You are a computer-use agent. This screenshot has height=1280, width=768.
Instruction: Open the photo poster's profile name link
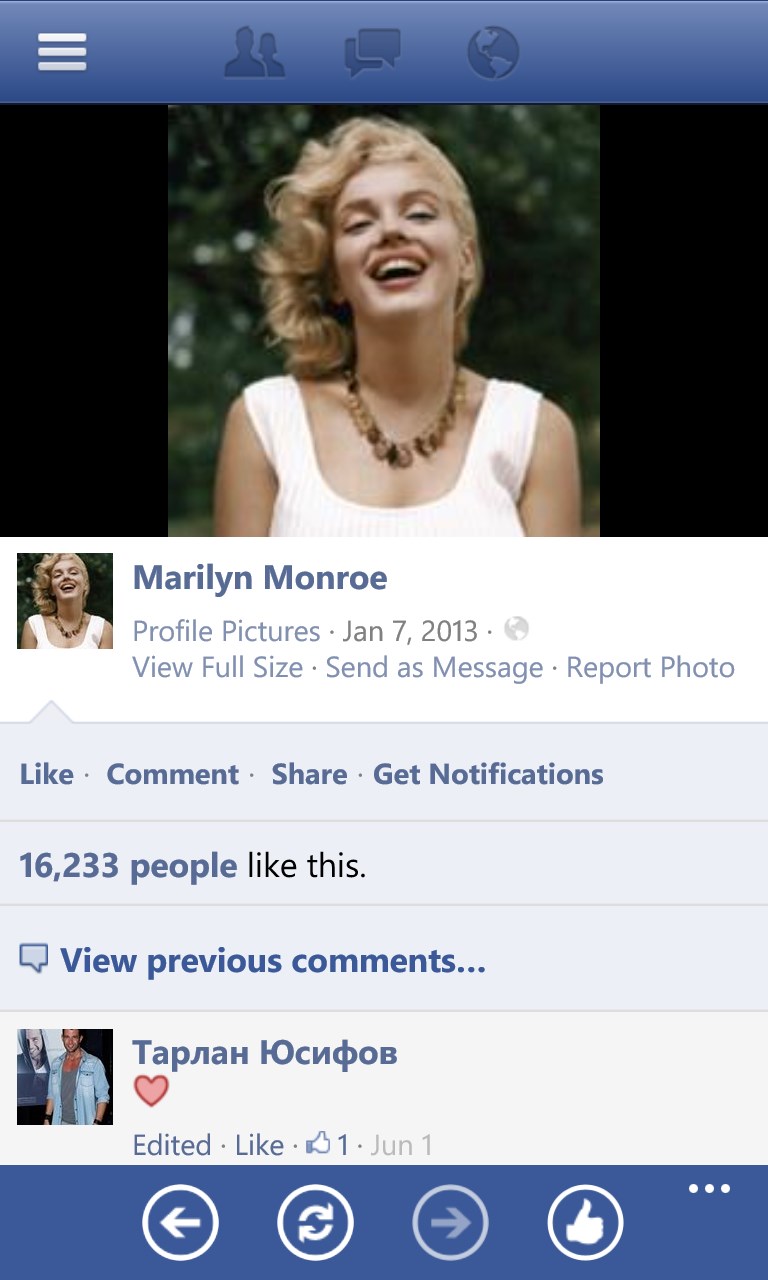click(260, 578)
